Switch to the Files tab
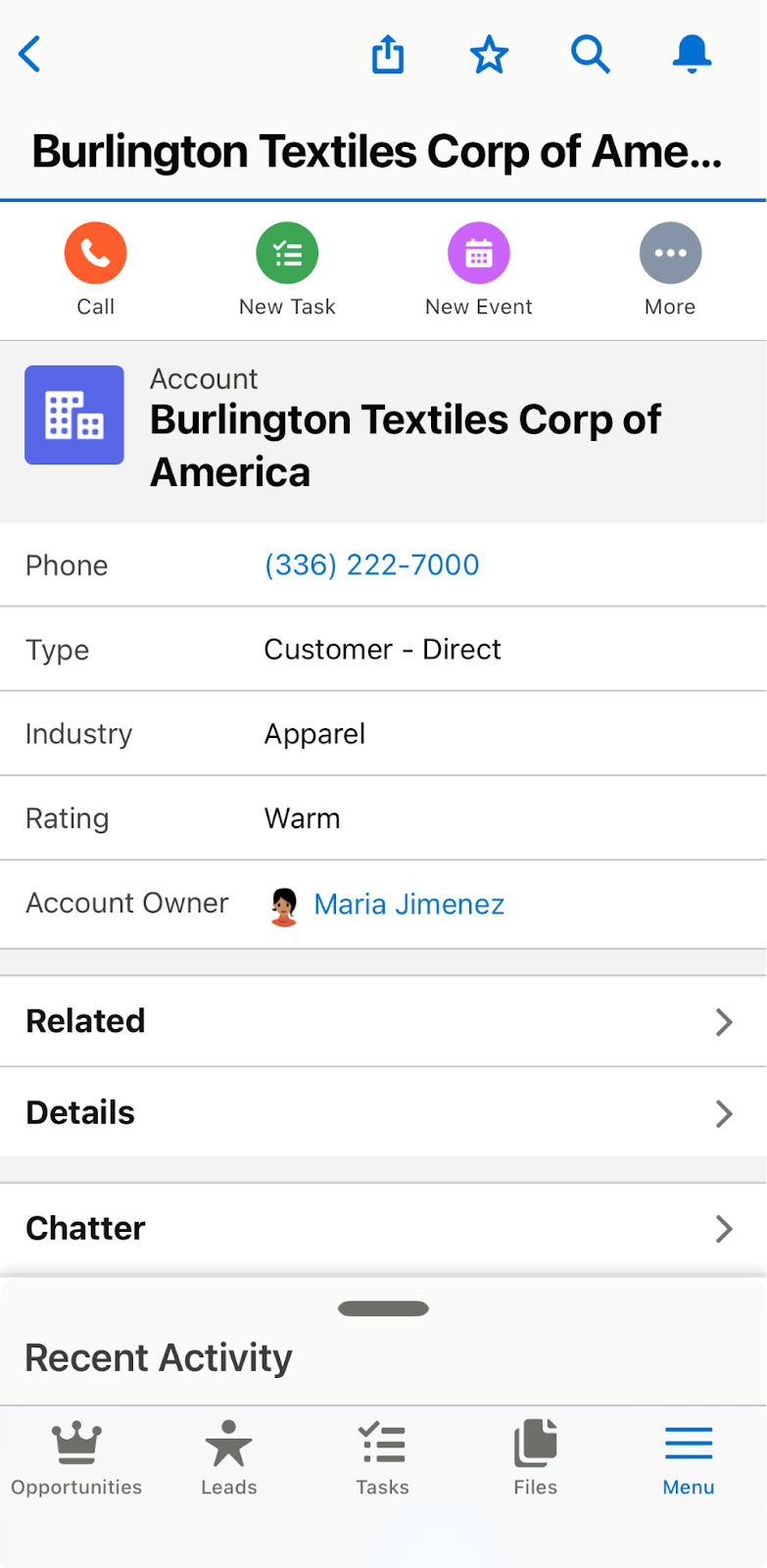Screen dimensions: 767x1568 pos(535,1458)
